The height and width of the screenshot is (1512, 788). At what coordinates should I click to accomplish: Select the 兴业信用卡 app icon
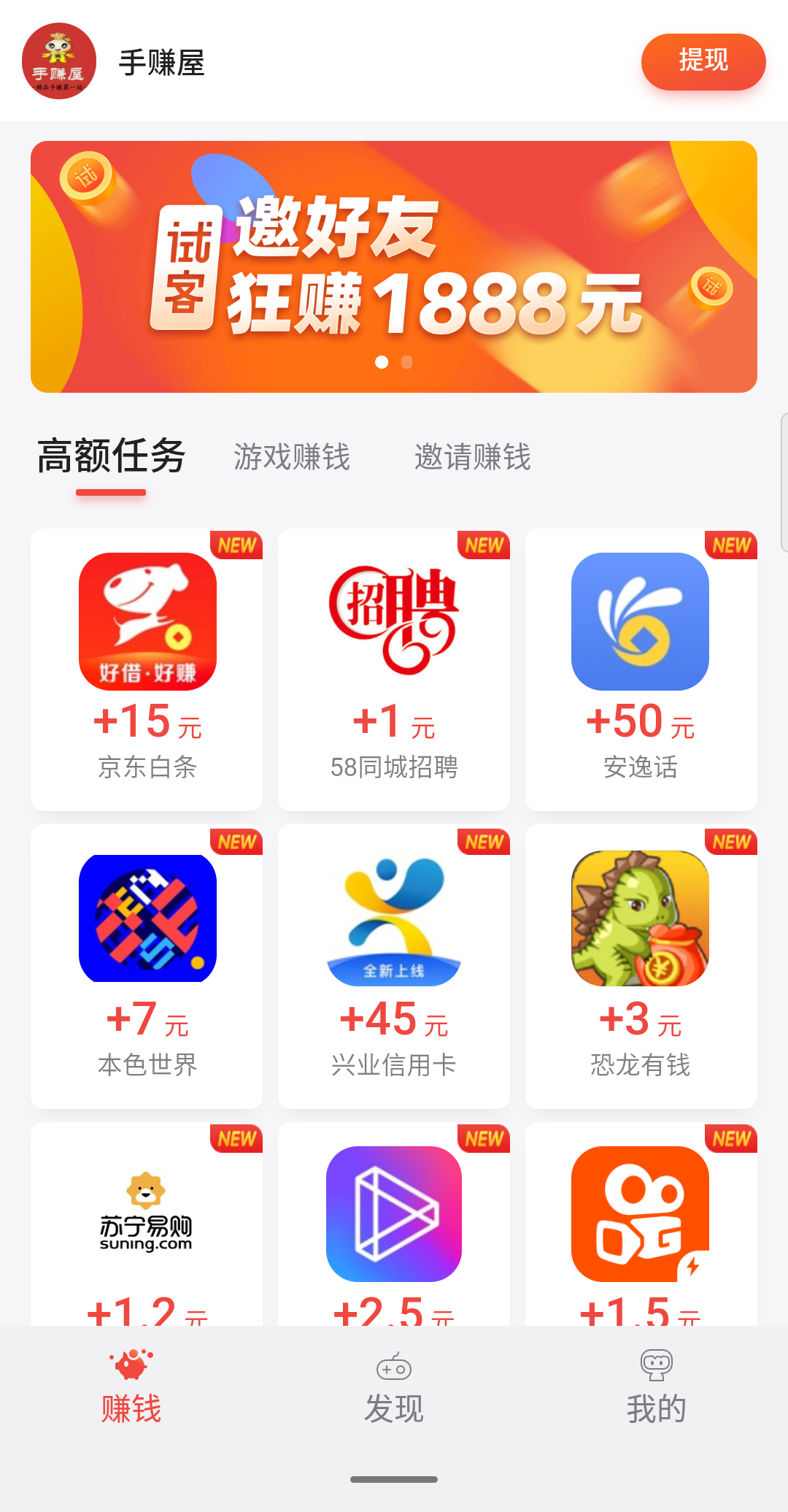[393, 916]
